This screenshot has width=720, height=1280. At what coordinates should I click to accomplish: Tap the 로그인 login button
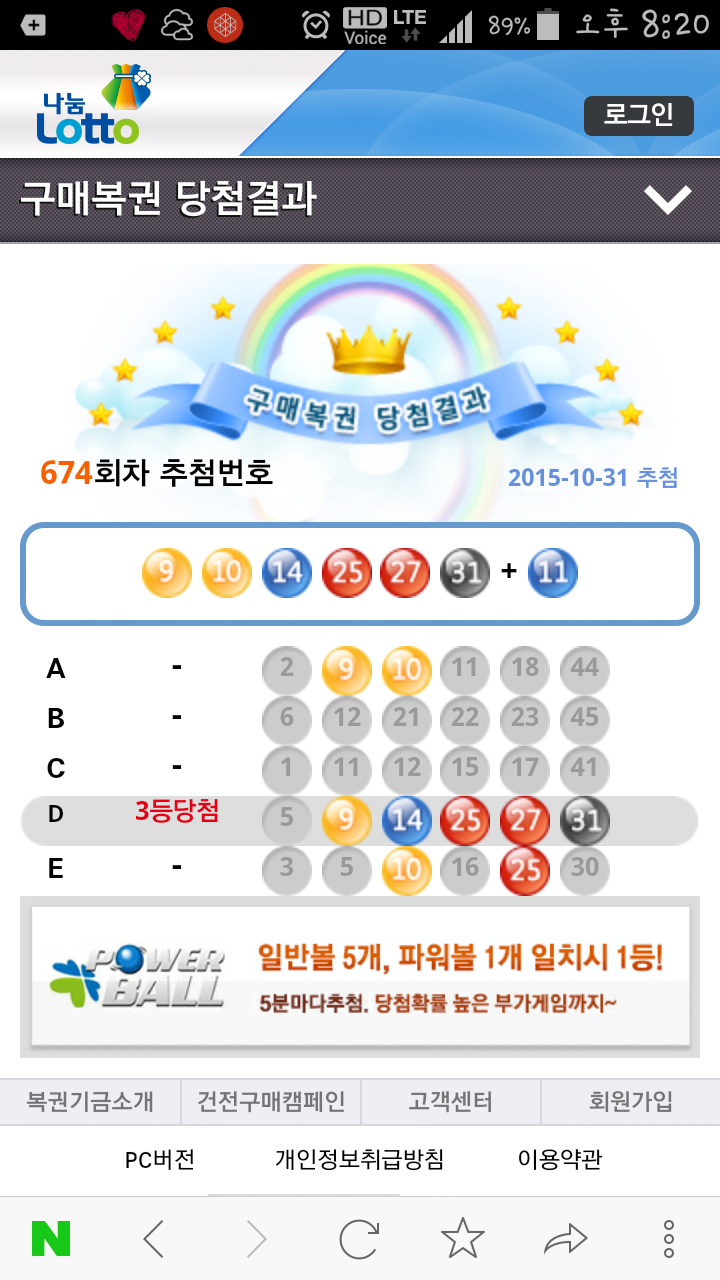(x=639, y=115)
